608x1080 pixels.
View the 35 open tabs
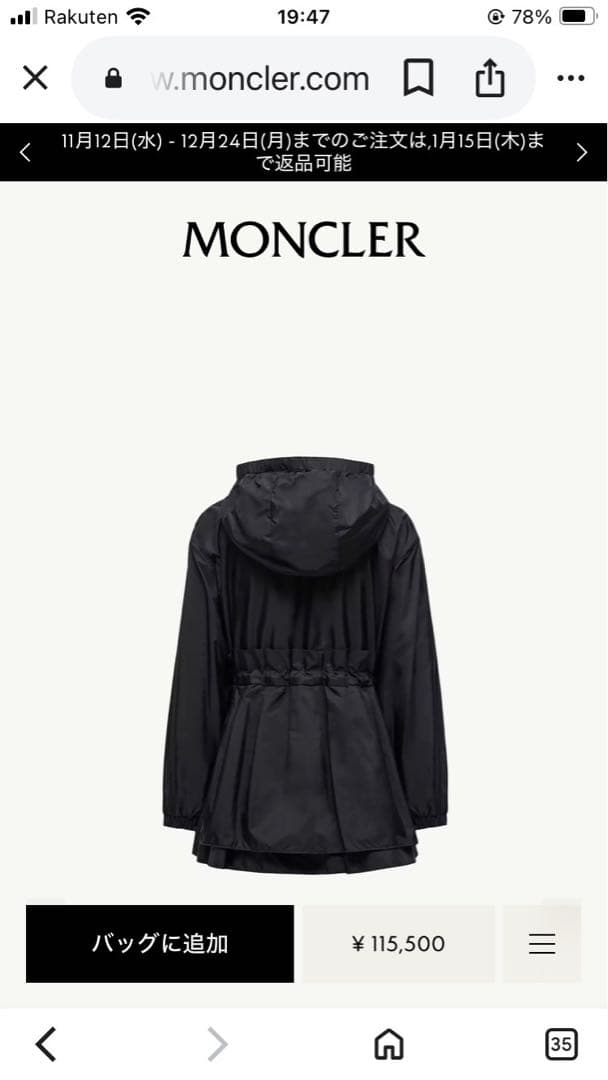[x=561, y=1044]
